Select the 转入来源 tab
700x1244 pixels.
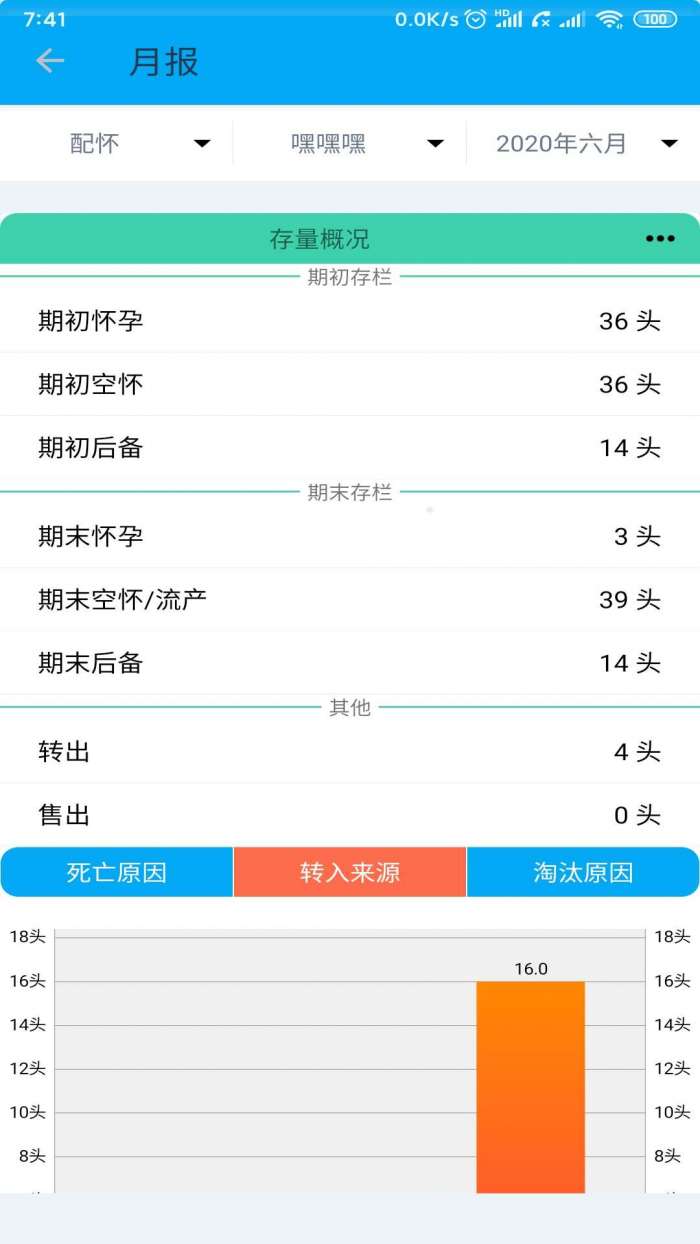click(x=350, y=872)
